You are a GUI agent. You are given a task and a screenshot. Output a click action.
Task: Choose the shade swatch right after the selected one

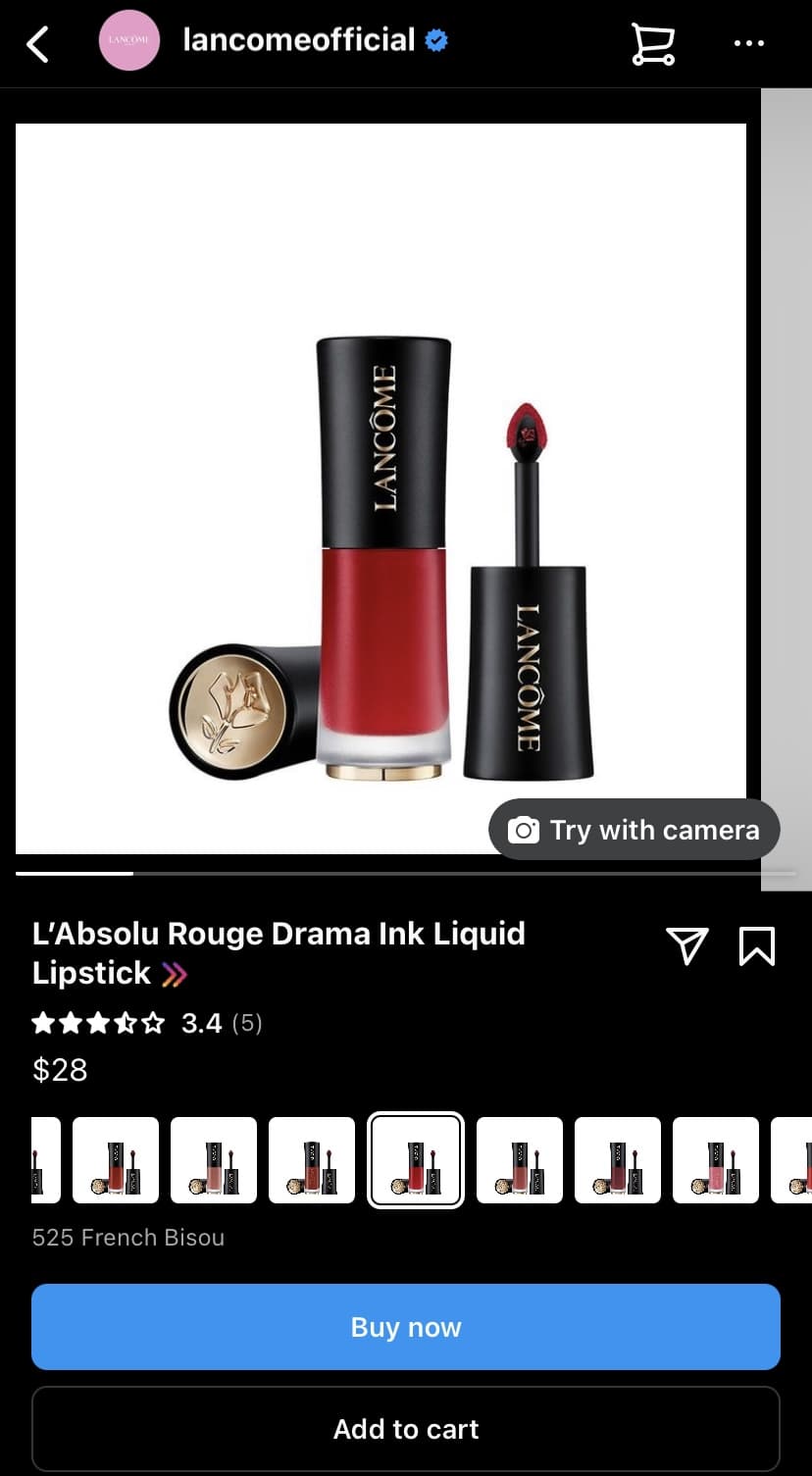pos(520,1160)
